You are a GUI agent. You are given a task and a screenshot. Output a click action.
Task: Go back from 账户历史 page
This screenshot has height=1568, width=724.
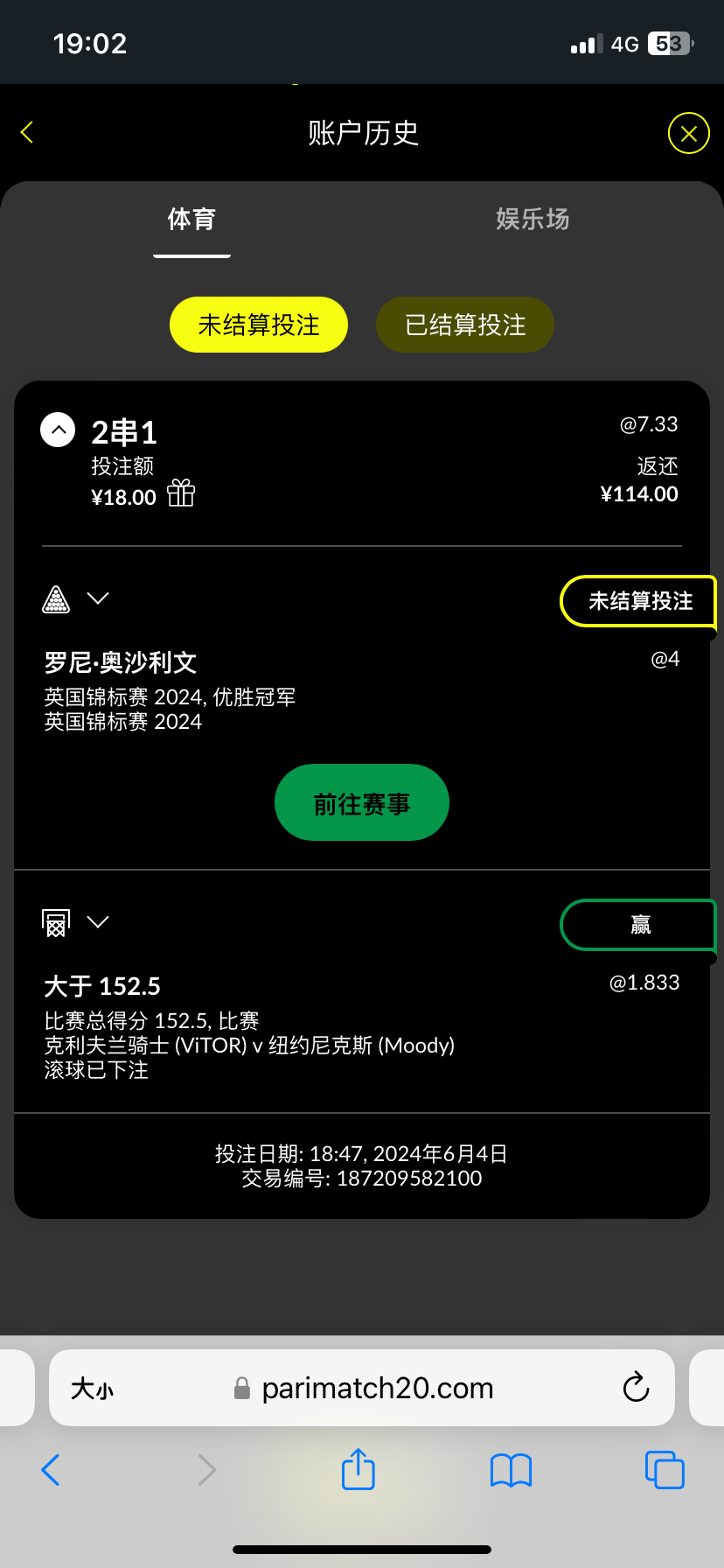click(27, 133)
